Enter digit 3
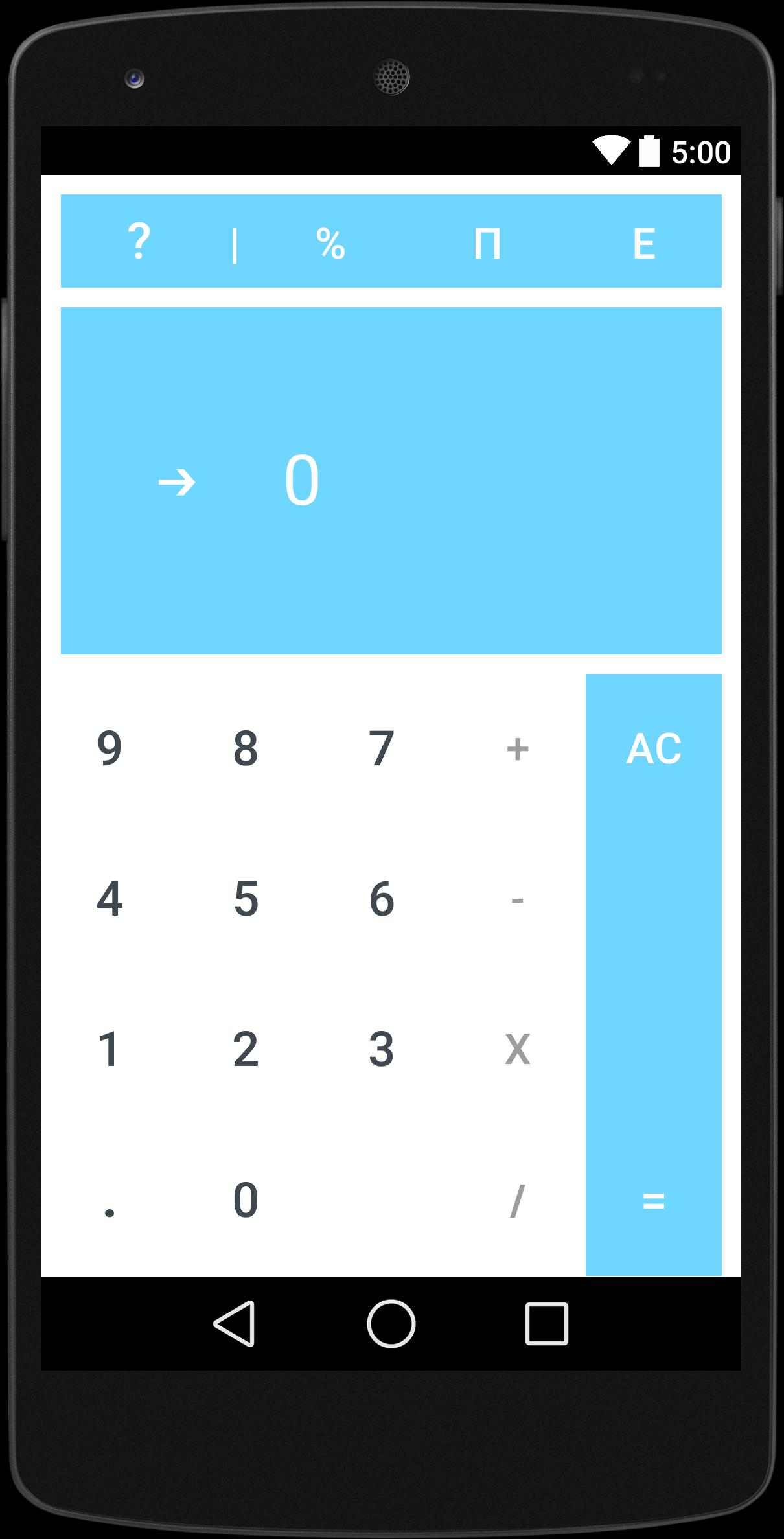Image resolution: width=784 pixels, height=1539 pixels. (382, 1049)
